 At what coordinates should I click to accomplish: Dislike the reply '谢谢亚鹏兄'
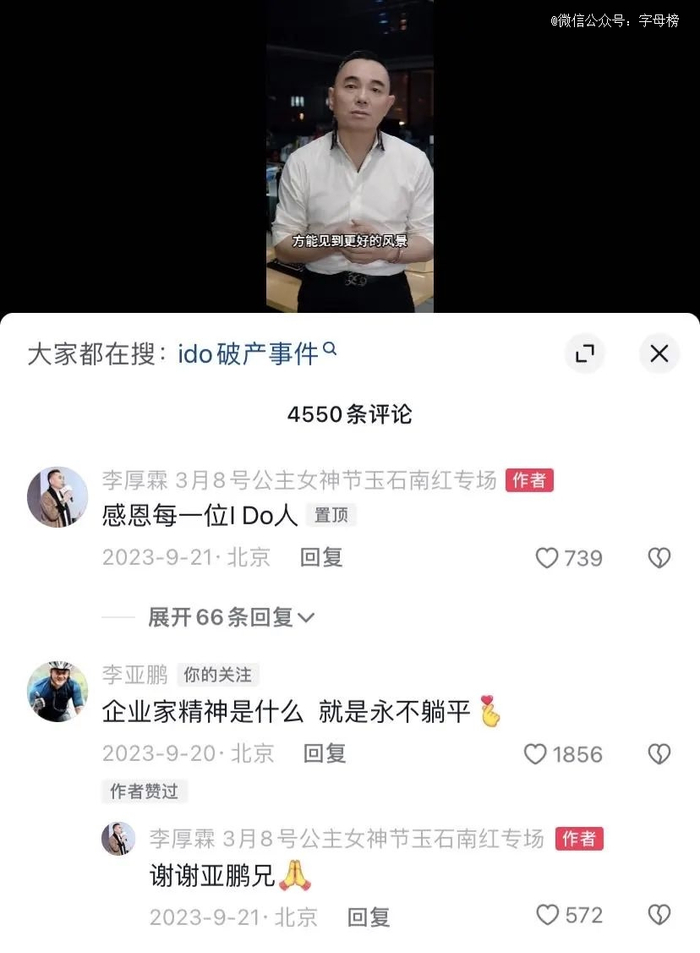tap(659, 915)
